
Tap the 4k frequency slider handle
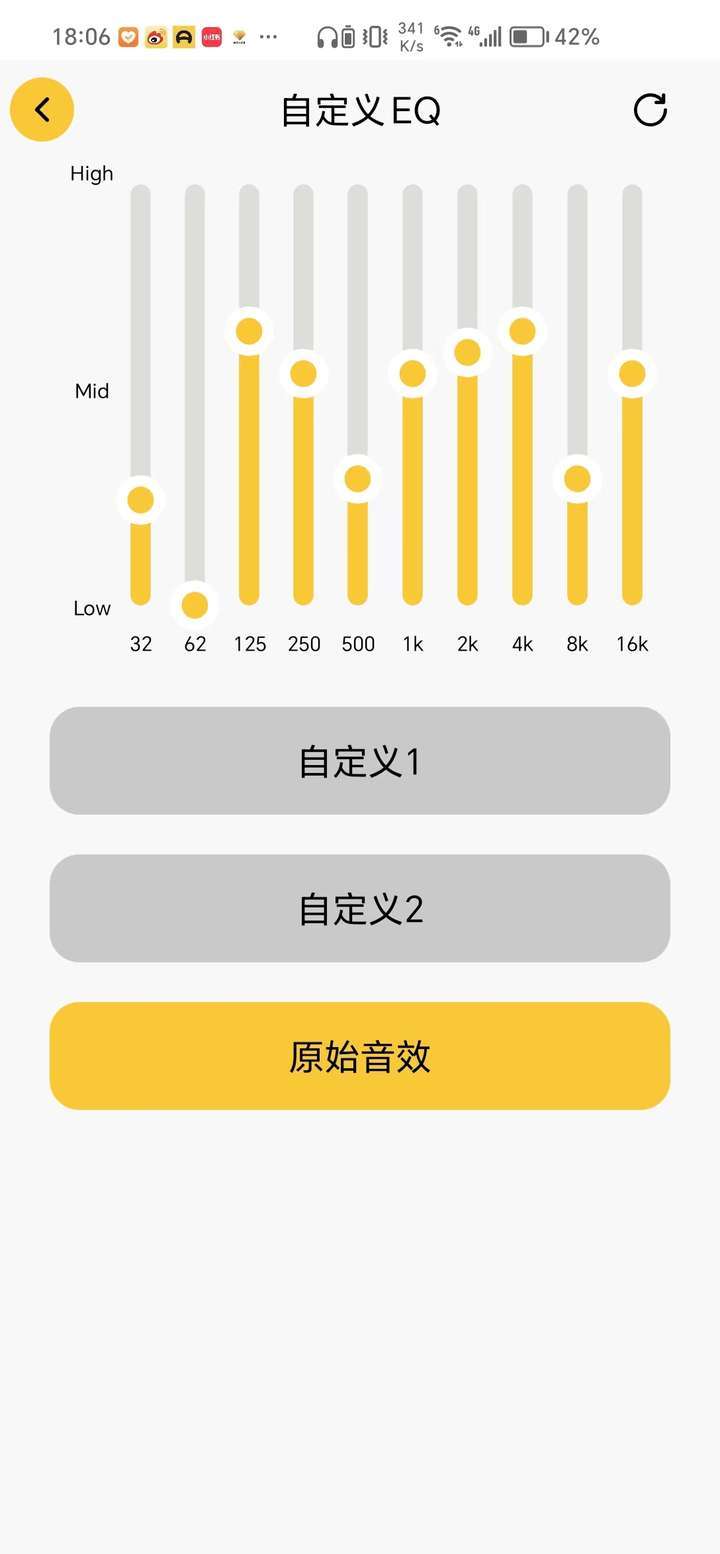(x=521, y=328)
